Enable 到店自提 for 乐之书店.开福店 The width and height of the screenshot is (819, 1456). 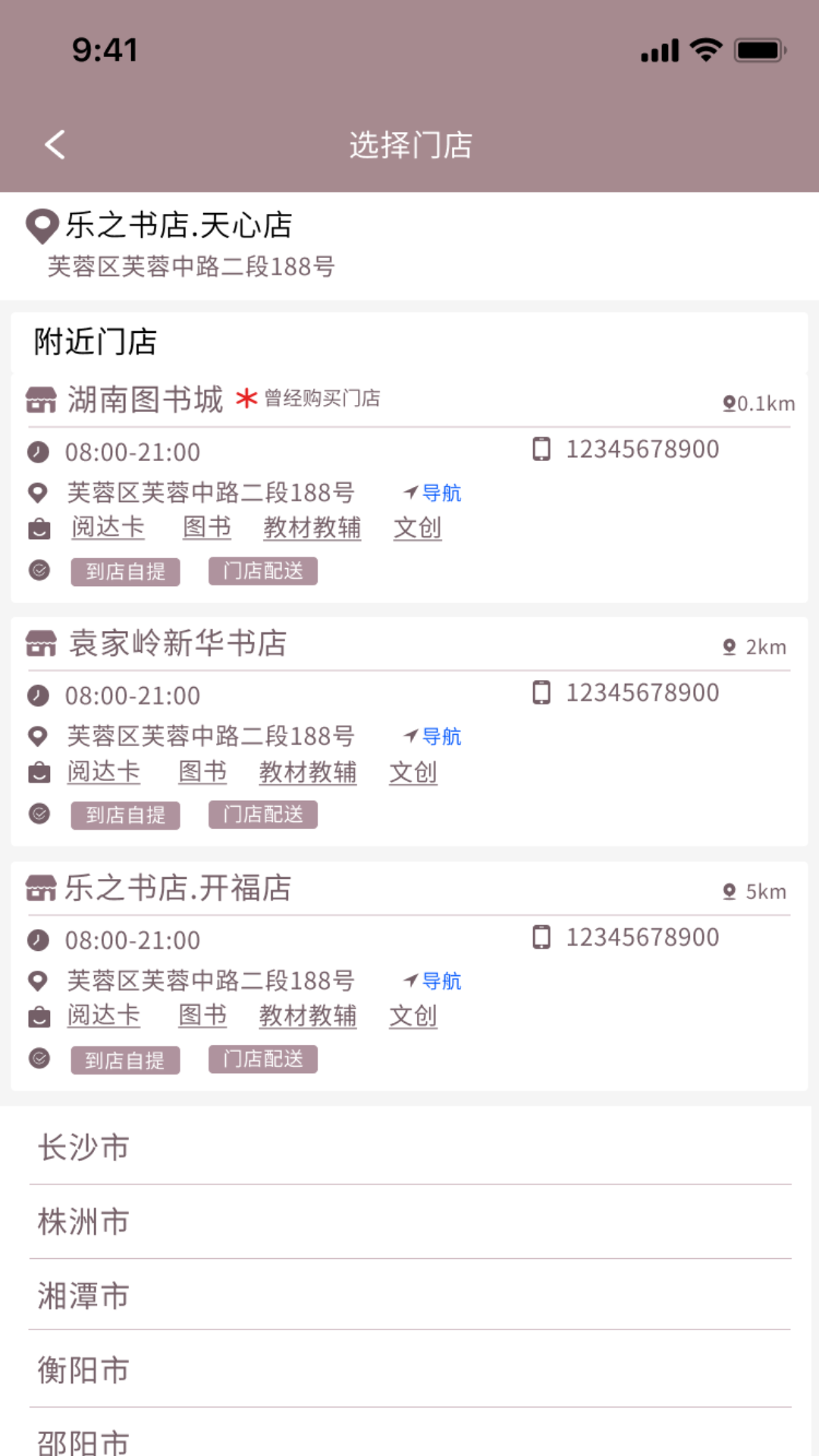(125, 1059)
